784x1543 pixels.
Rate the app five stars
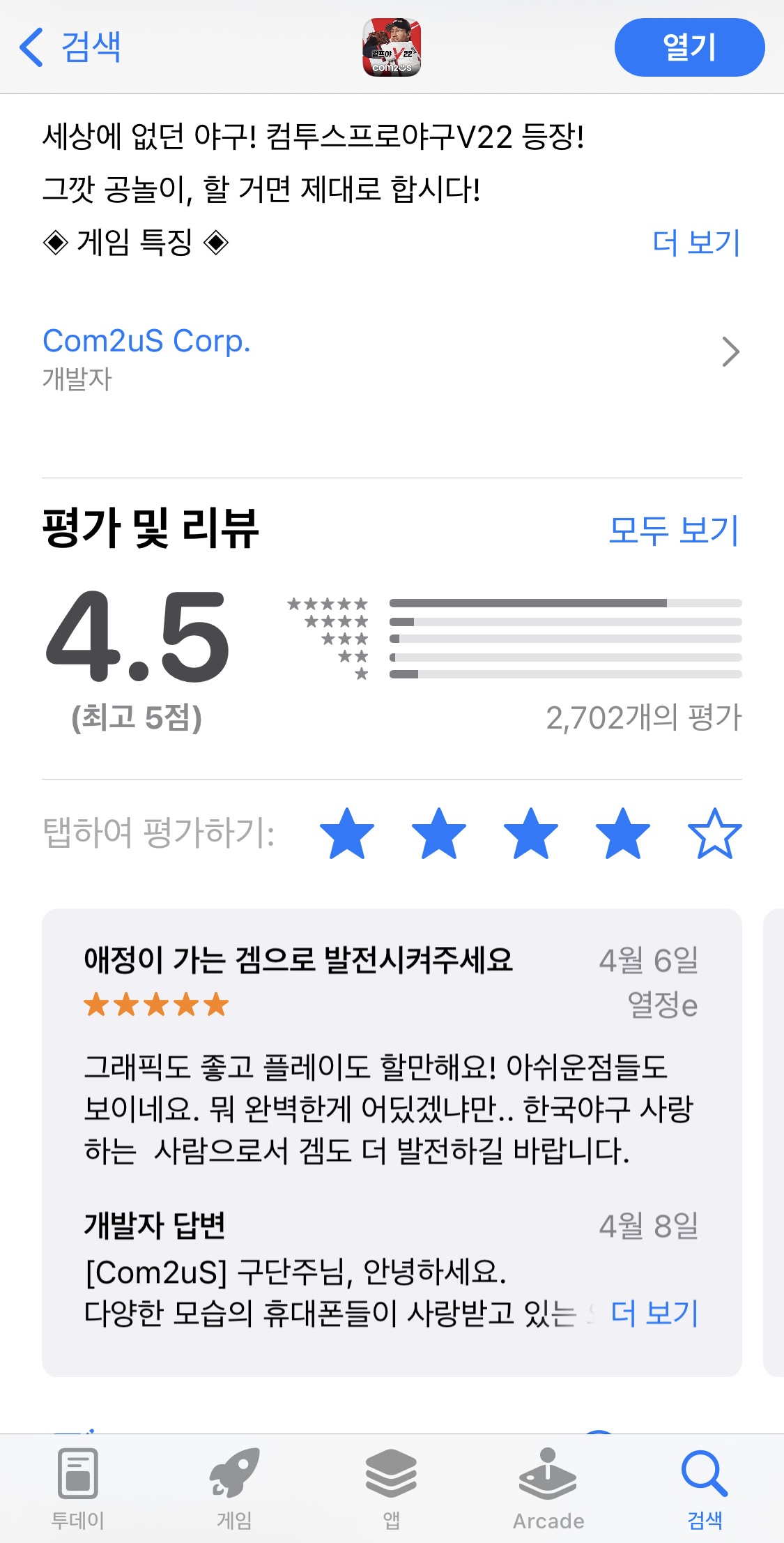pos(714,833)
